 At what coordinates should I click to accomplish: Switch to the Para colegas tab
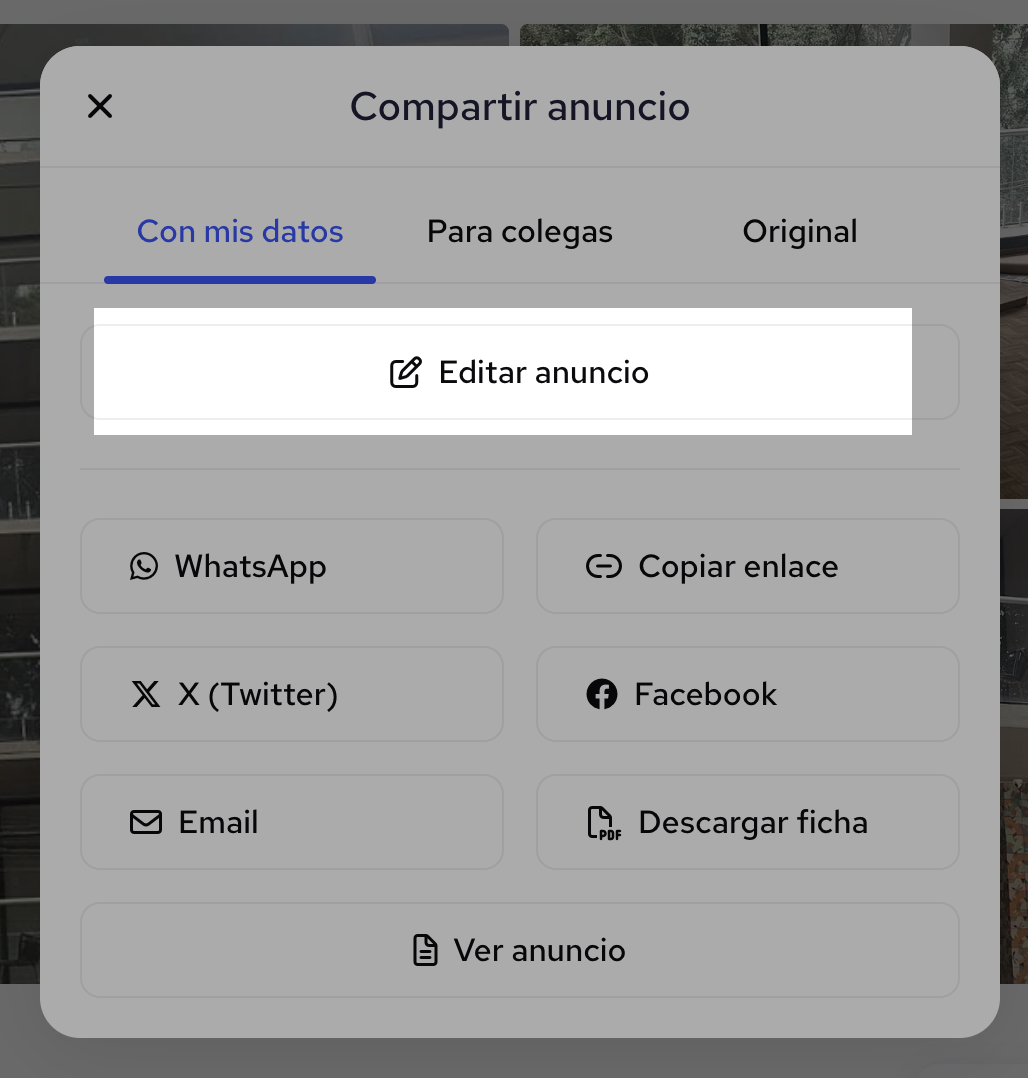coord(519,232)
